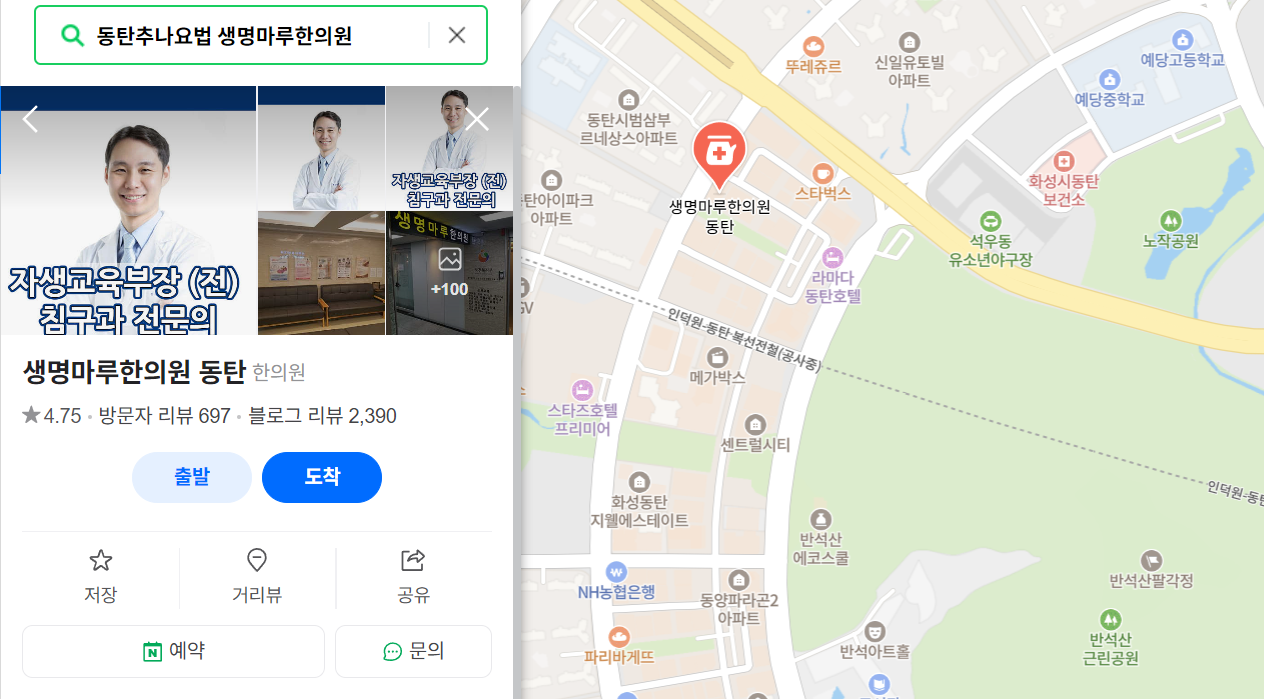Open street view via 거리뷰
Viewport: 1264px width, 699px height.
pyautogui.click(x=257, y=576)
